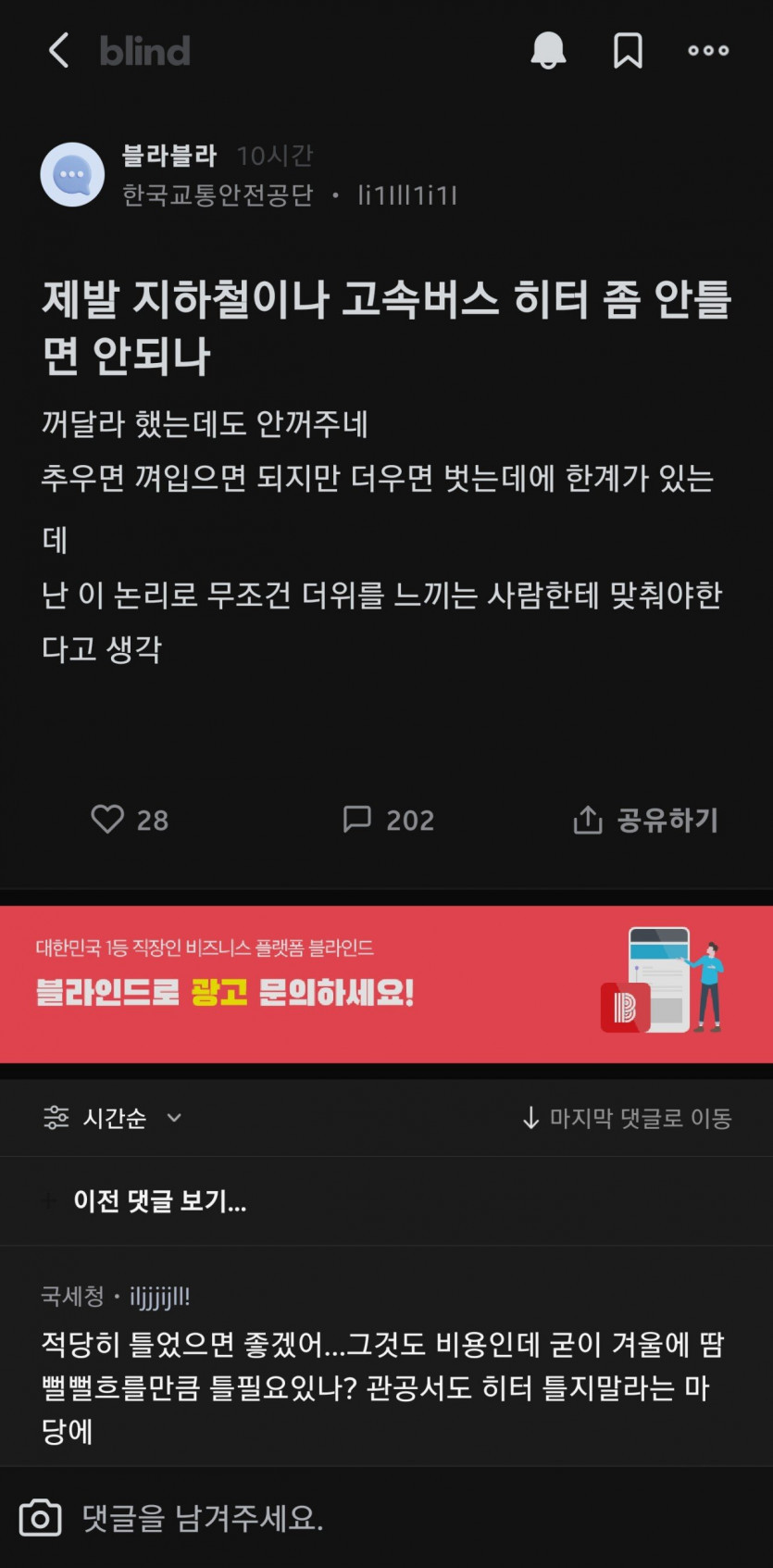Like the post with the heart icon
Image resolution: width=773 pixels, height=1568 pixels.
coord(107,819)
